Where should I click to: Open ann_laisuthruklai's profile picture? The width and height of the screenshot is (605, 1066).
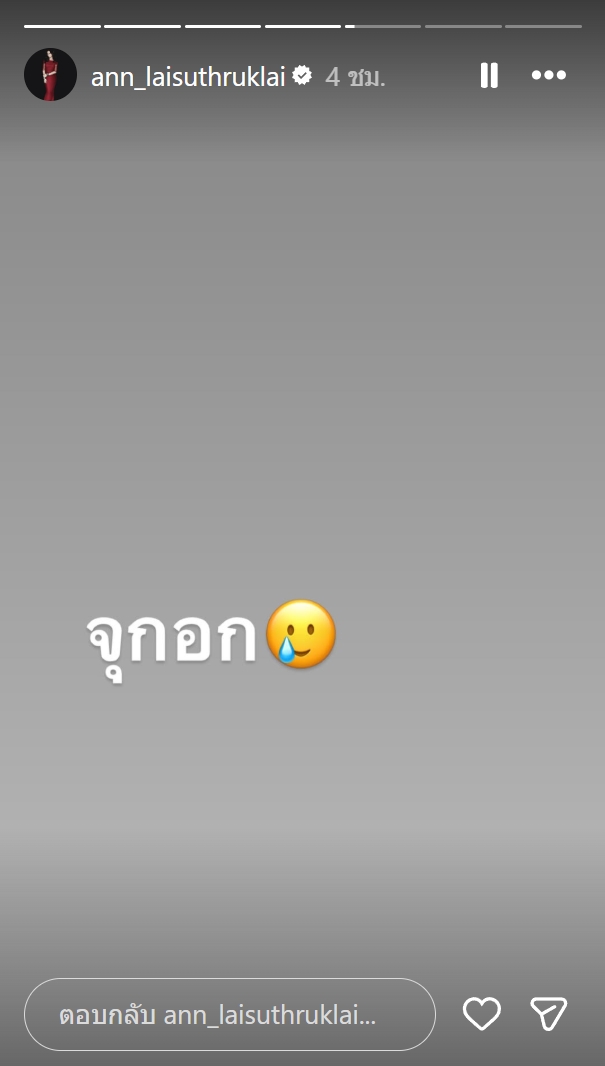(50, 75)
